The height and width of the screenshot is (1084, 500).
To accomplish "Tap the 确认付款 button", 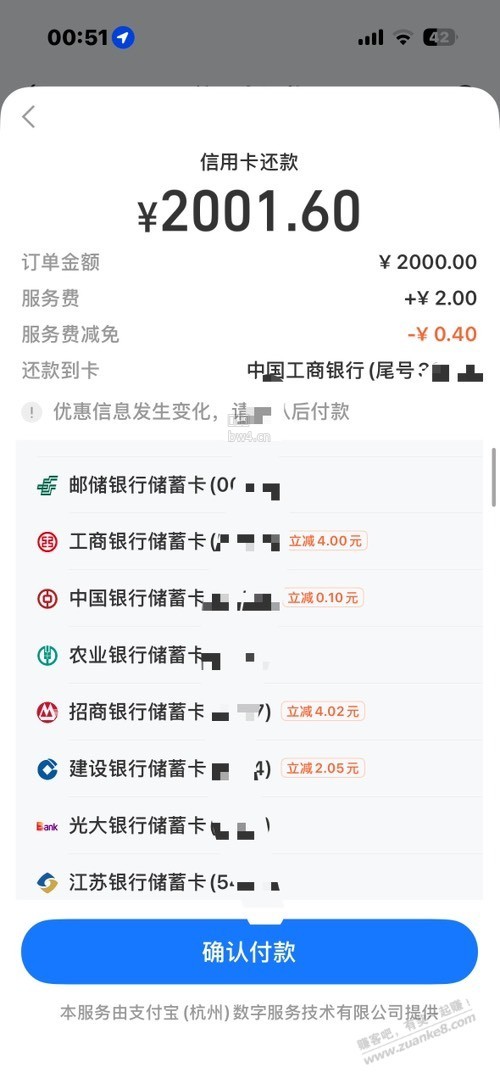I will pyautogui.click(x=249, y=952).
